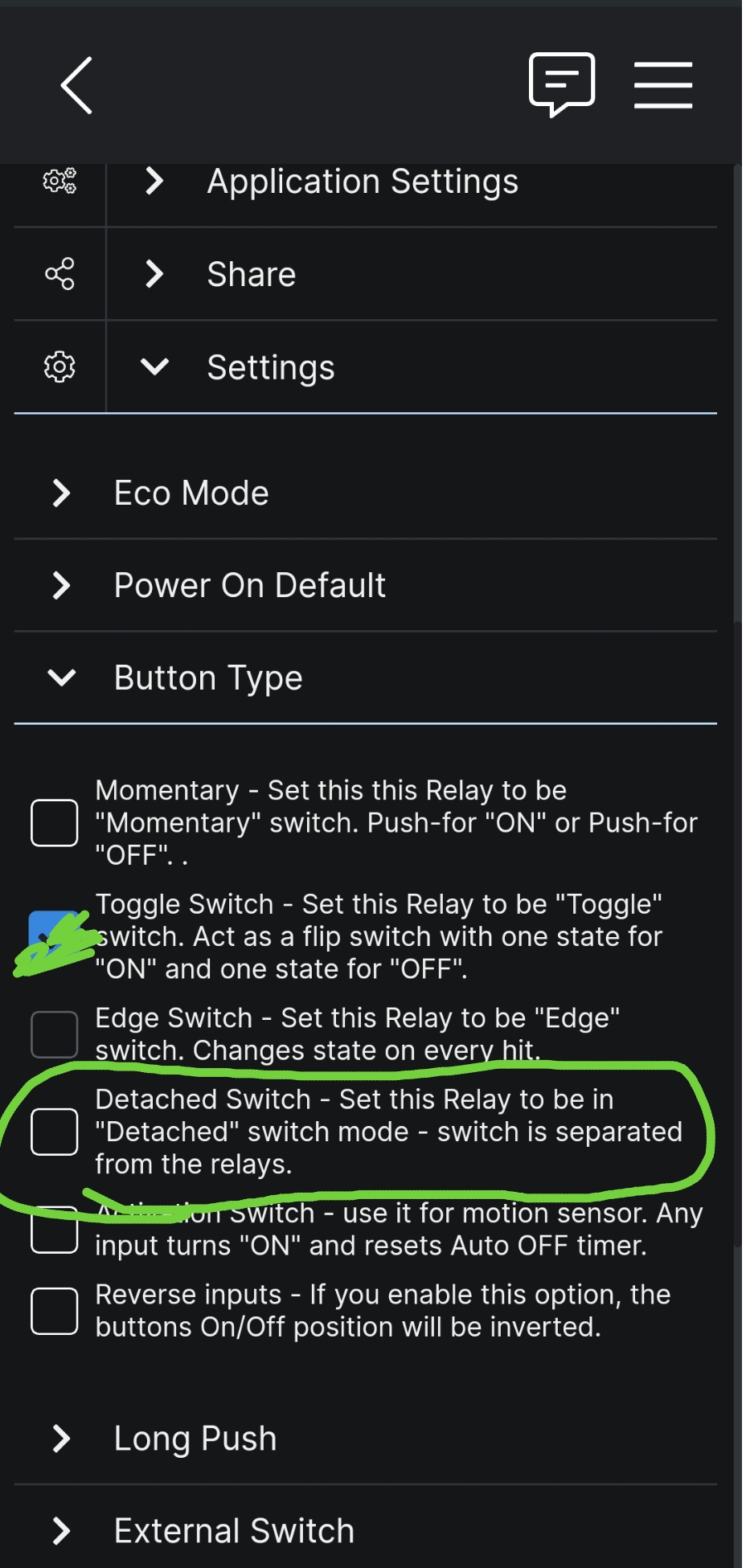Enable the Detached Switch checkbox
746x1568 pixels.
[55, 1132]
